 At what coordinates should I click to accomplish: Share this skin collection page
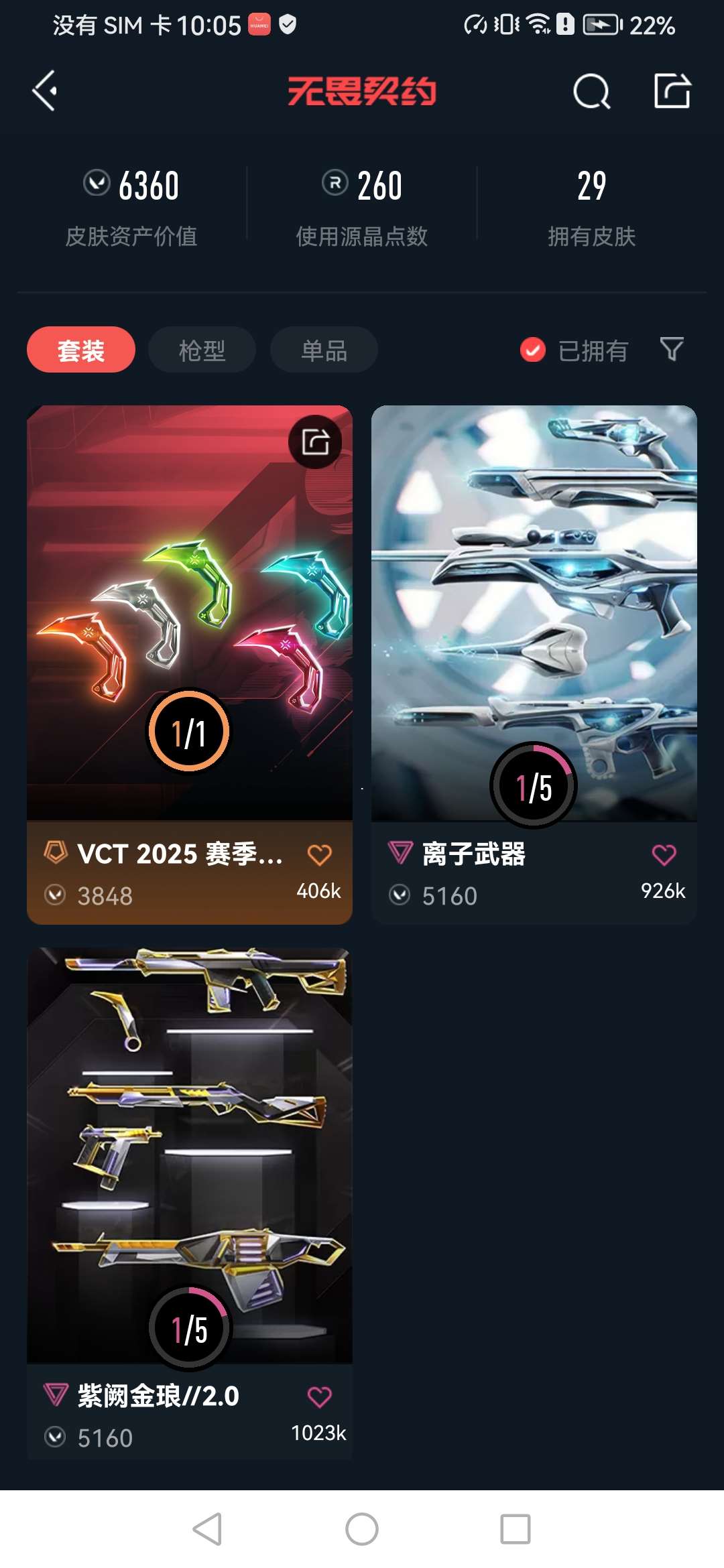[672, 90]
